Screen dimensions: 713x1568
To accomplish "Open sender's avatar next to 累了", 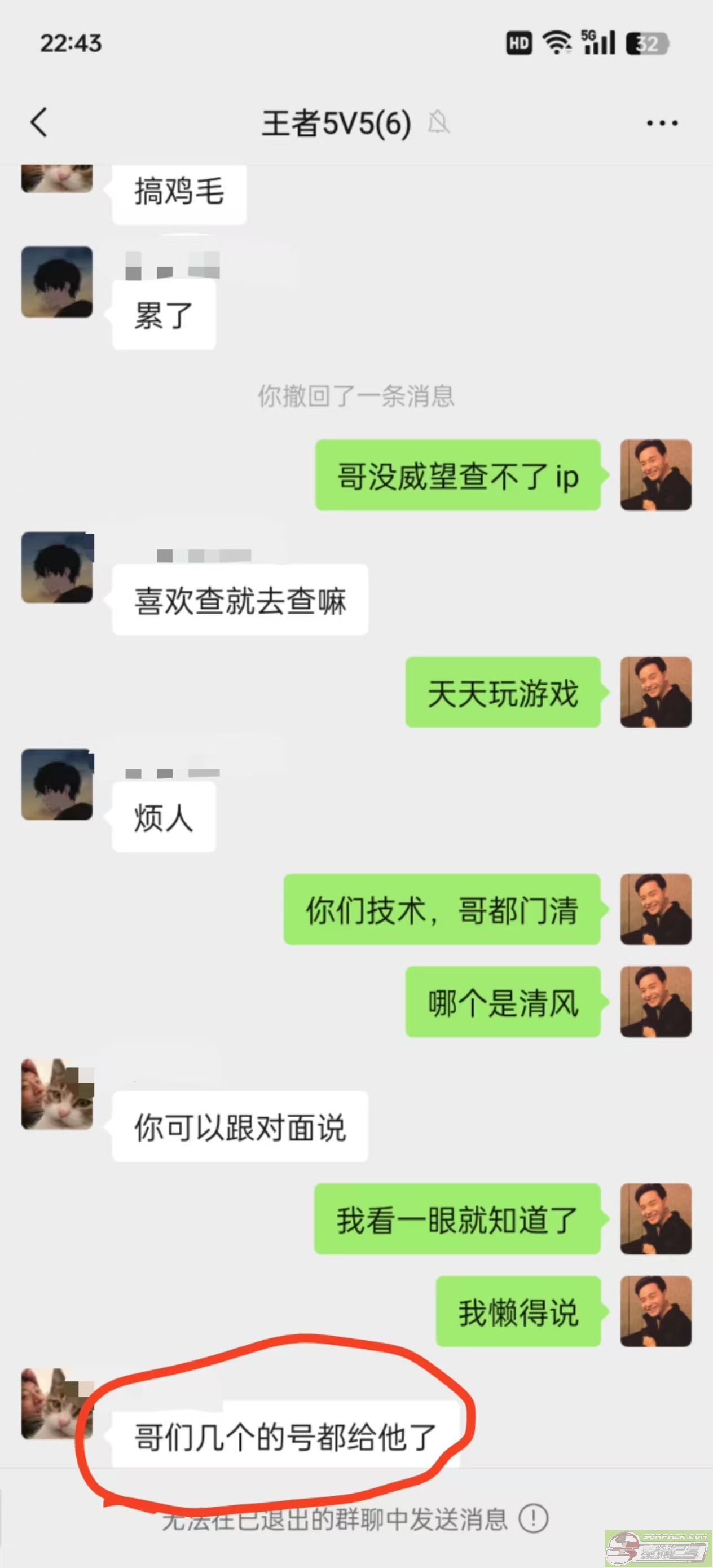I will click(57, 282).
